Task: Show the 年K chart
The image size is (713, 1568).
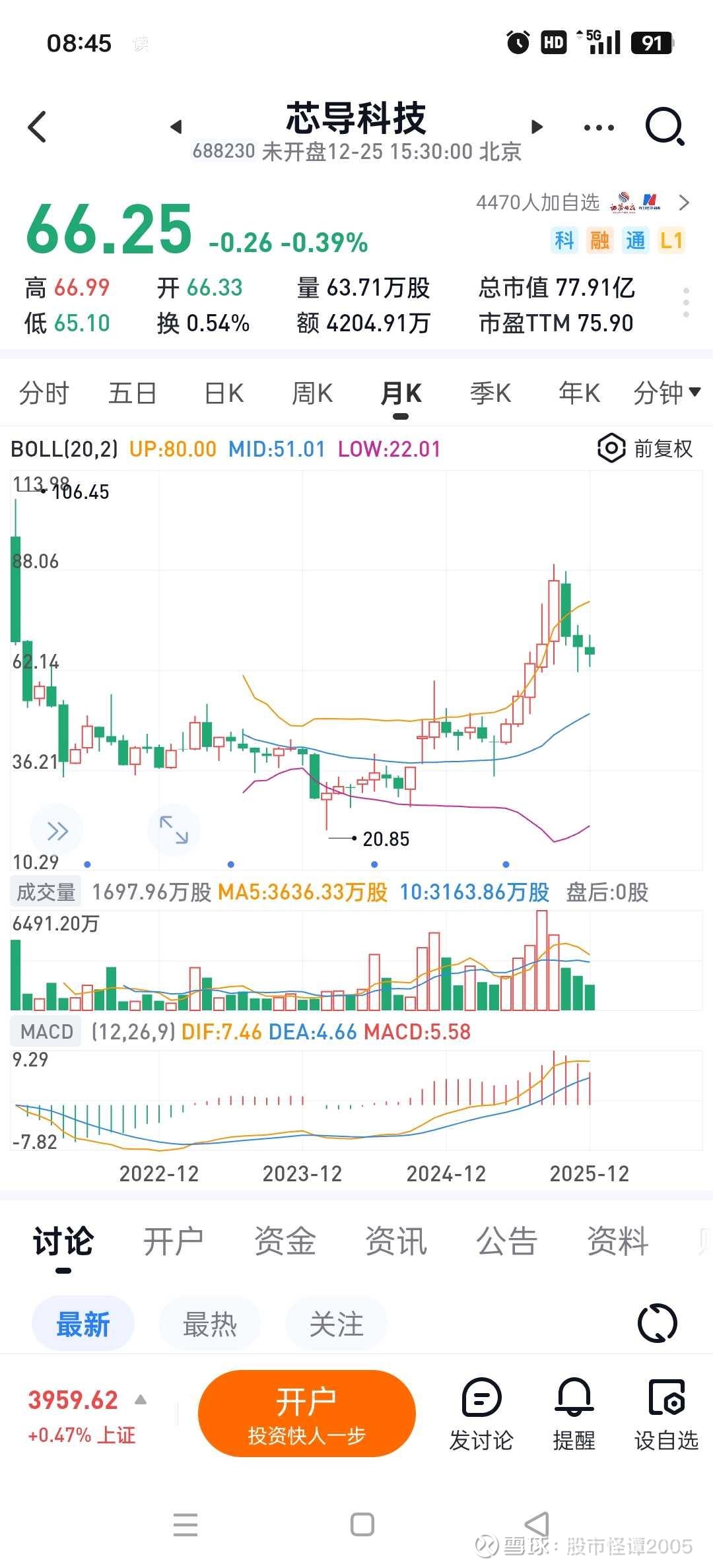Action: pyautogui.click(x=579, y=393)
